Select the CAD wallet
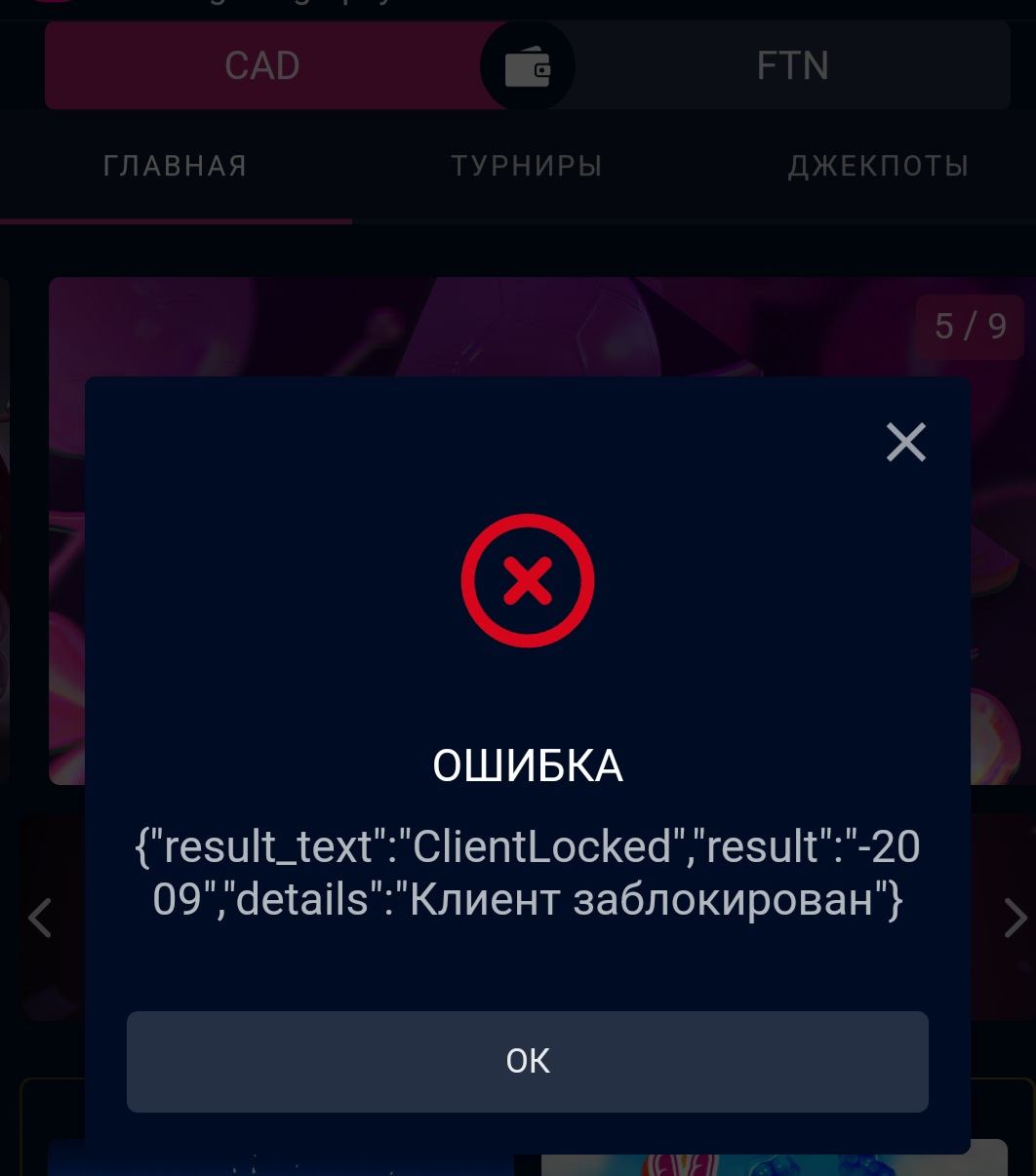The height and width of the screenshot is (1176, 1036). tap(261, 66)
